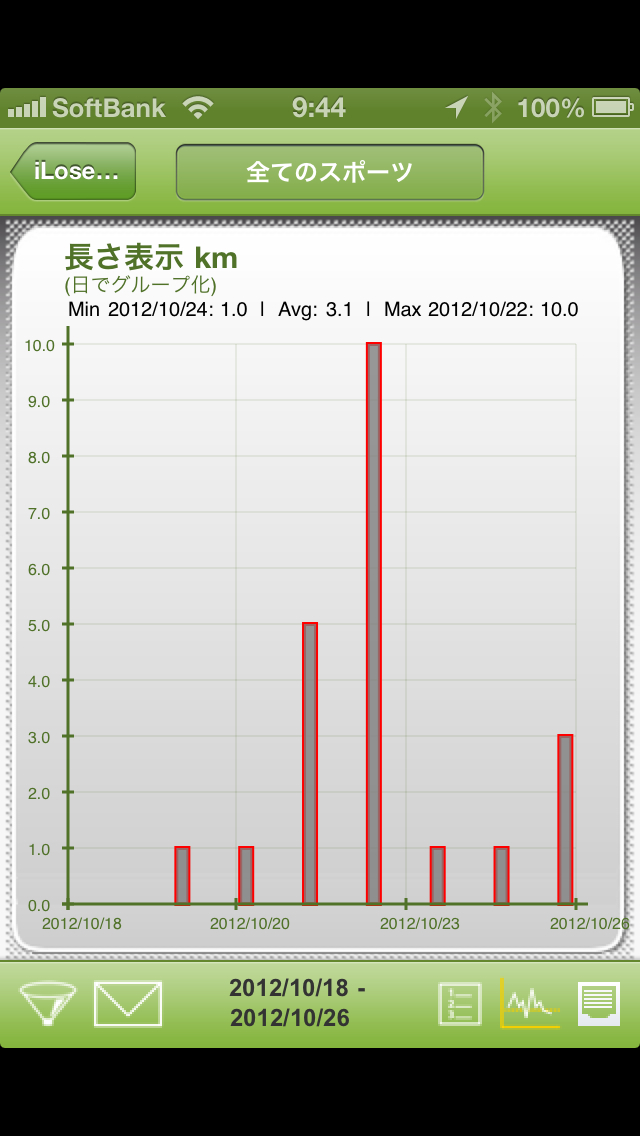Viewport: 640px width, 1136px height.
Task: Select the line chart view icon
Action: [x=530, y=1003]
